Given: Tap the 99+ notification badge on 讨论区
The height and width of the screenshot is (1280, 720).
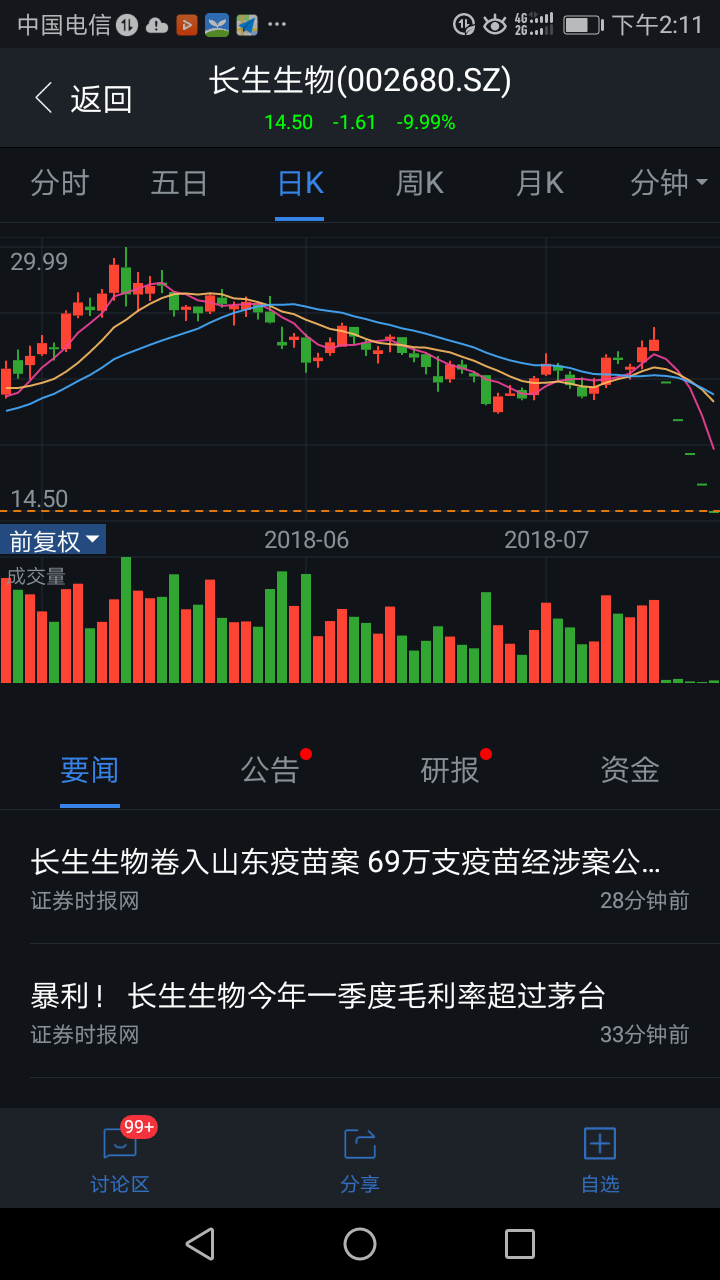Looking at the screenshot, I should 139,1125.
